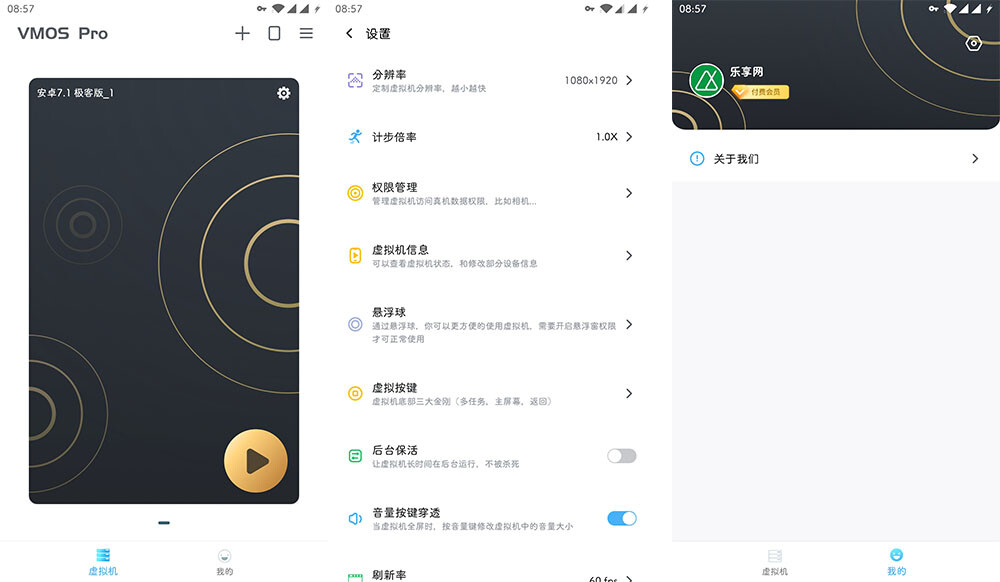Open 权限管理 permission management
1000x582 pixels.
(x=490, y=193)
